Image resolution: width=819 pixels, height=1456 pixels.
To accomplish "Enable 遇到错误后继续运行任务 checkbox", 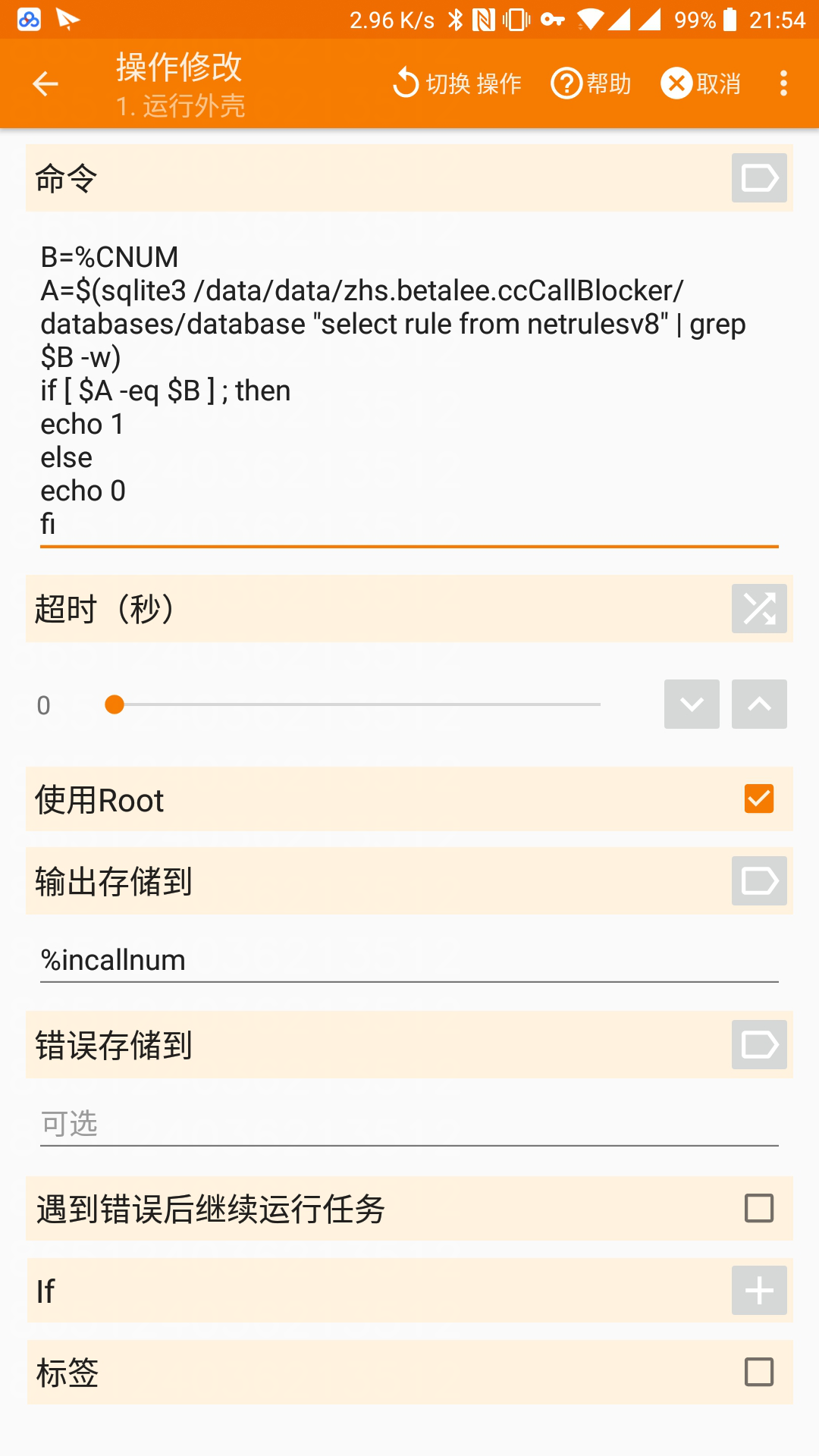I will pos(759,1208).
